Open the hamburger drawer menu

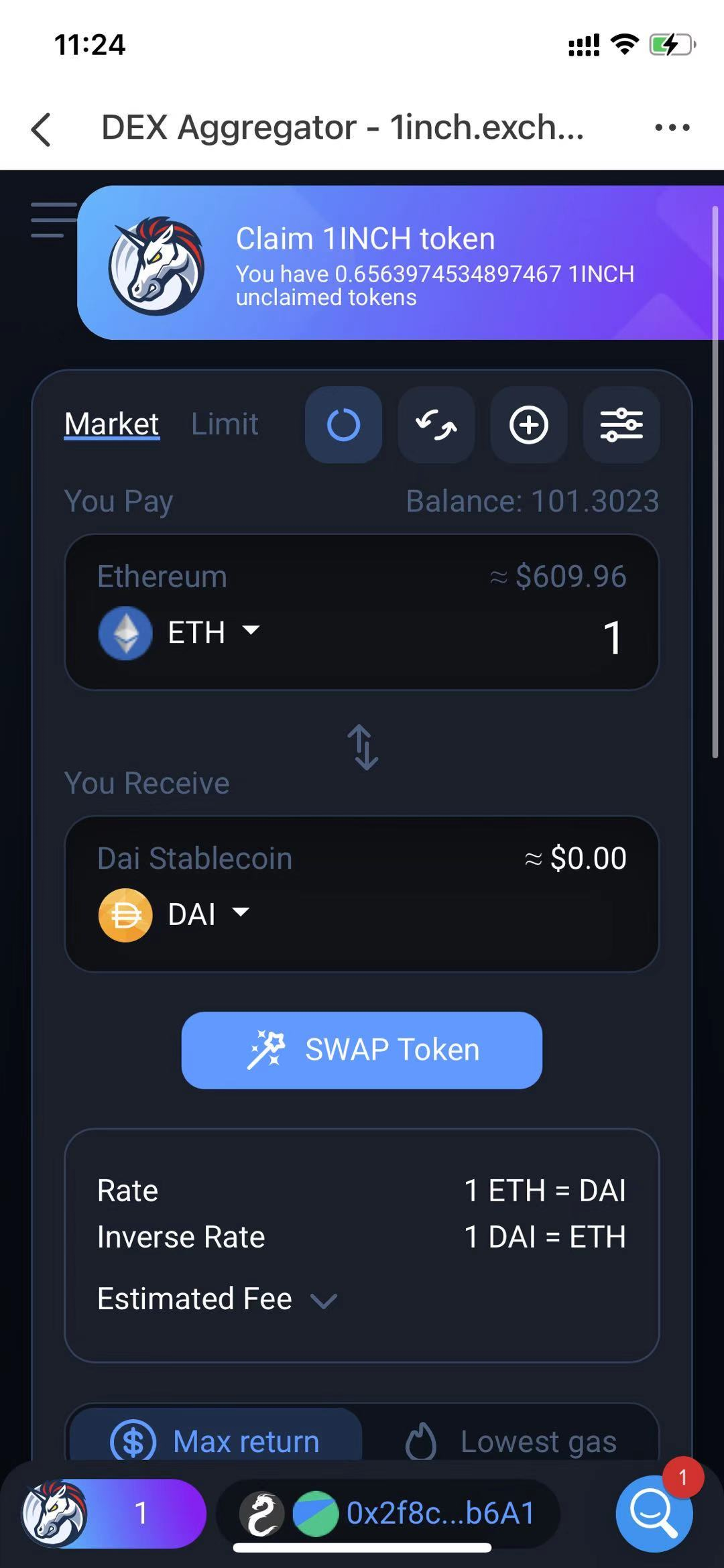point(52,220)
